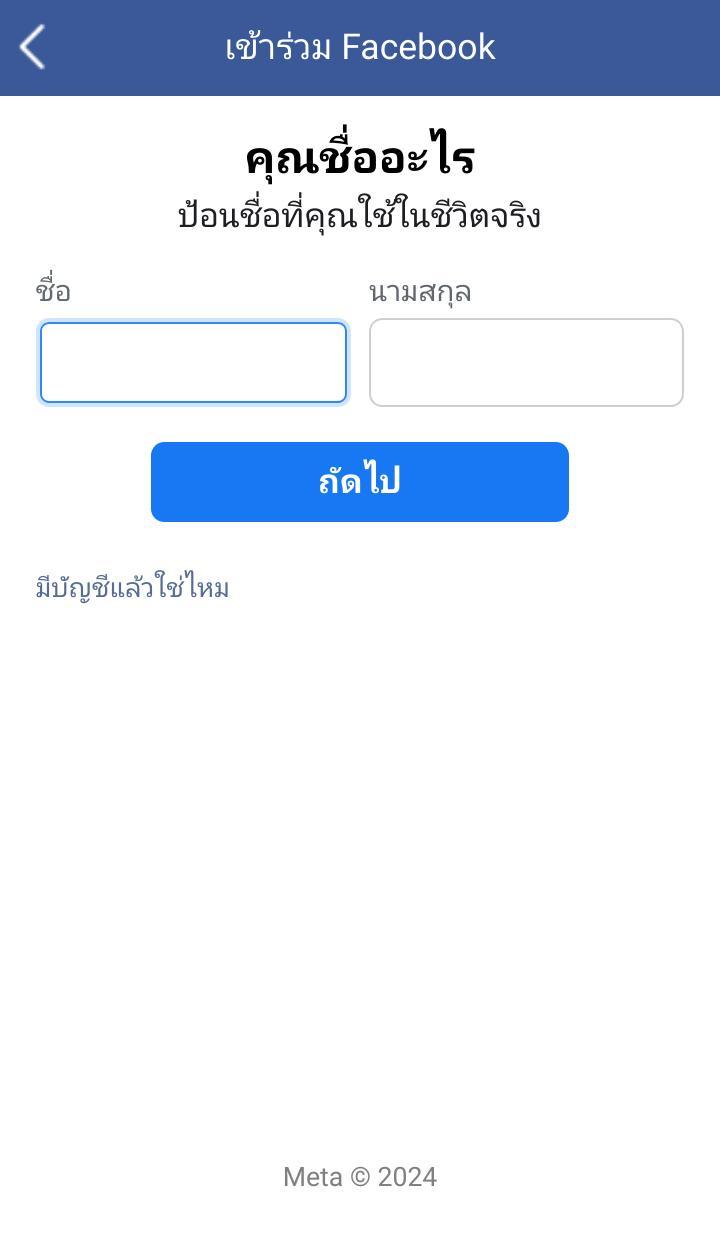Viewport: 720px width, 1244px height.
Task: Click the 'เข้าร่วม Facebook' header title
Action: click(359, 46)
